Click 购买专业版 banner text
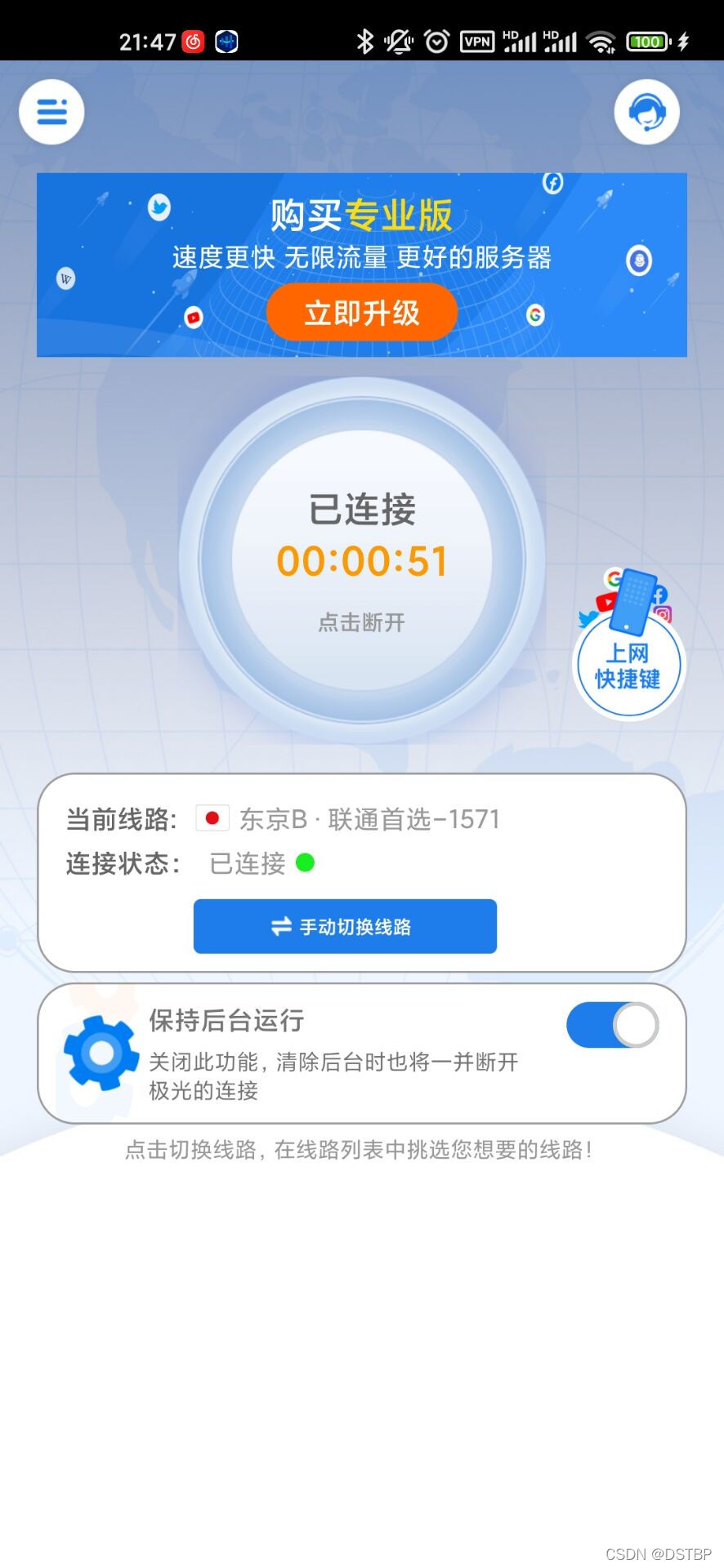 pyautogui.click(x=362, y=215)
